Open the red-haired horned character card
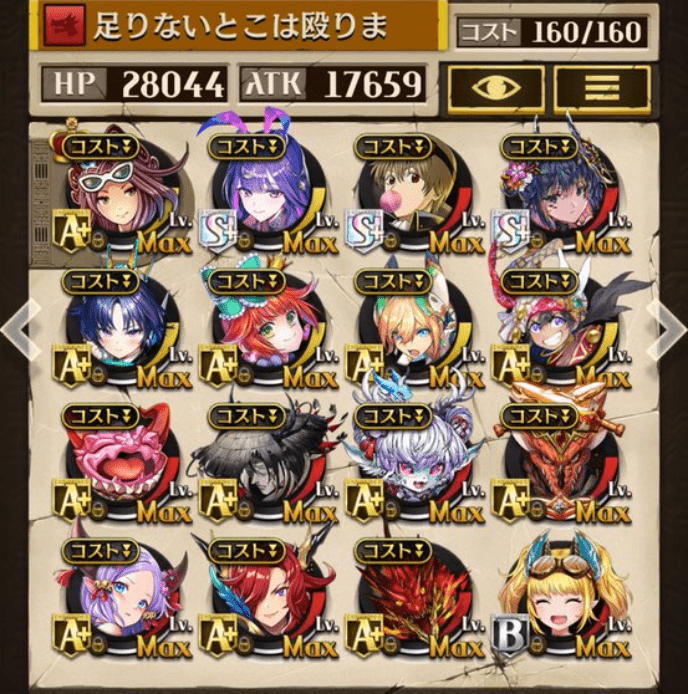Image resolution: width=688 pixels, height=694 pixels. coord(267,600)
